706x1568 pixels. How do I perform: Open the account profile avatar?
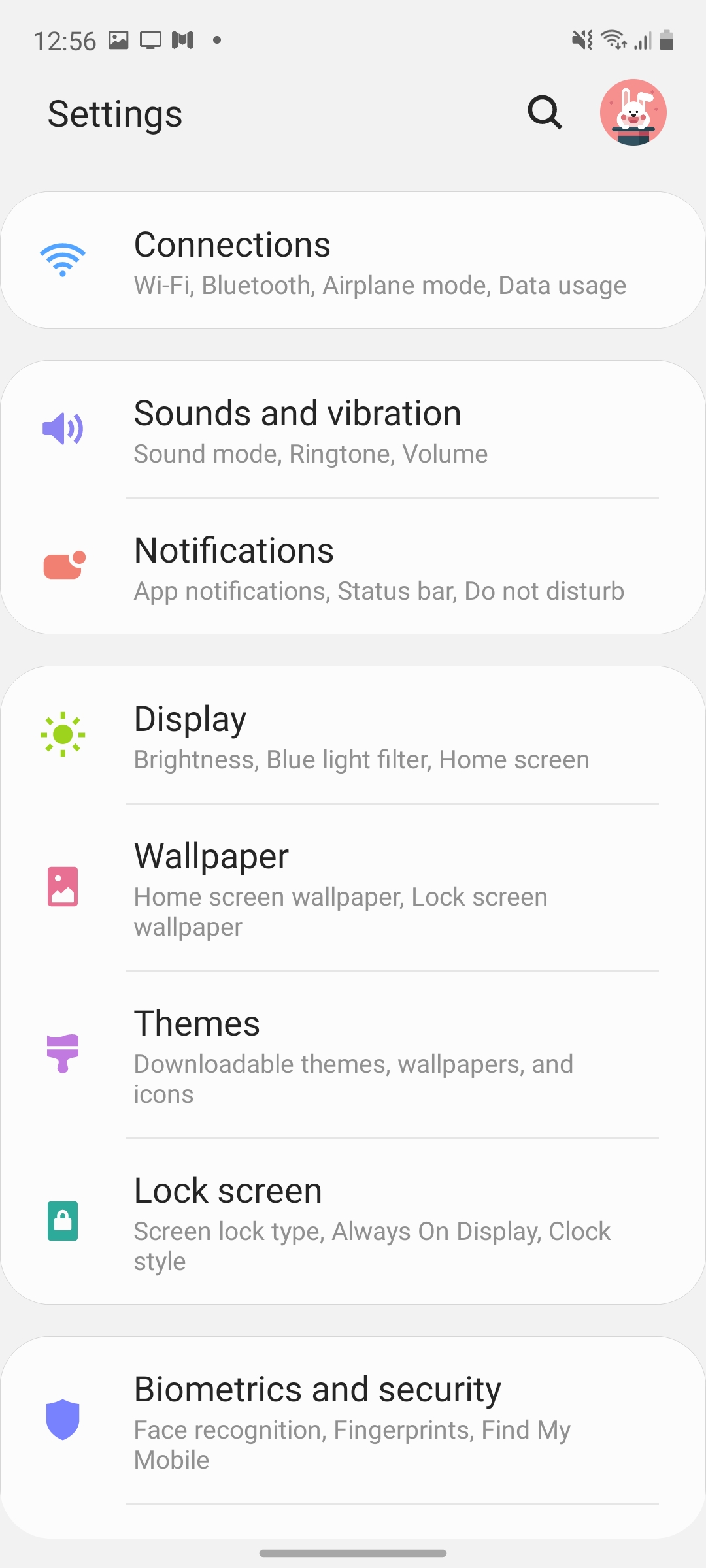coord(633,113)
